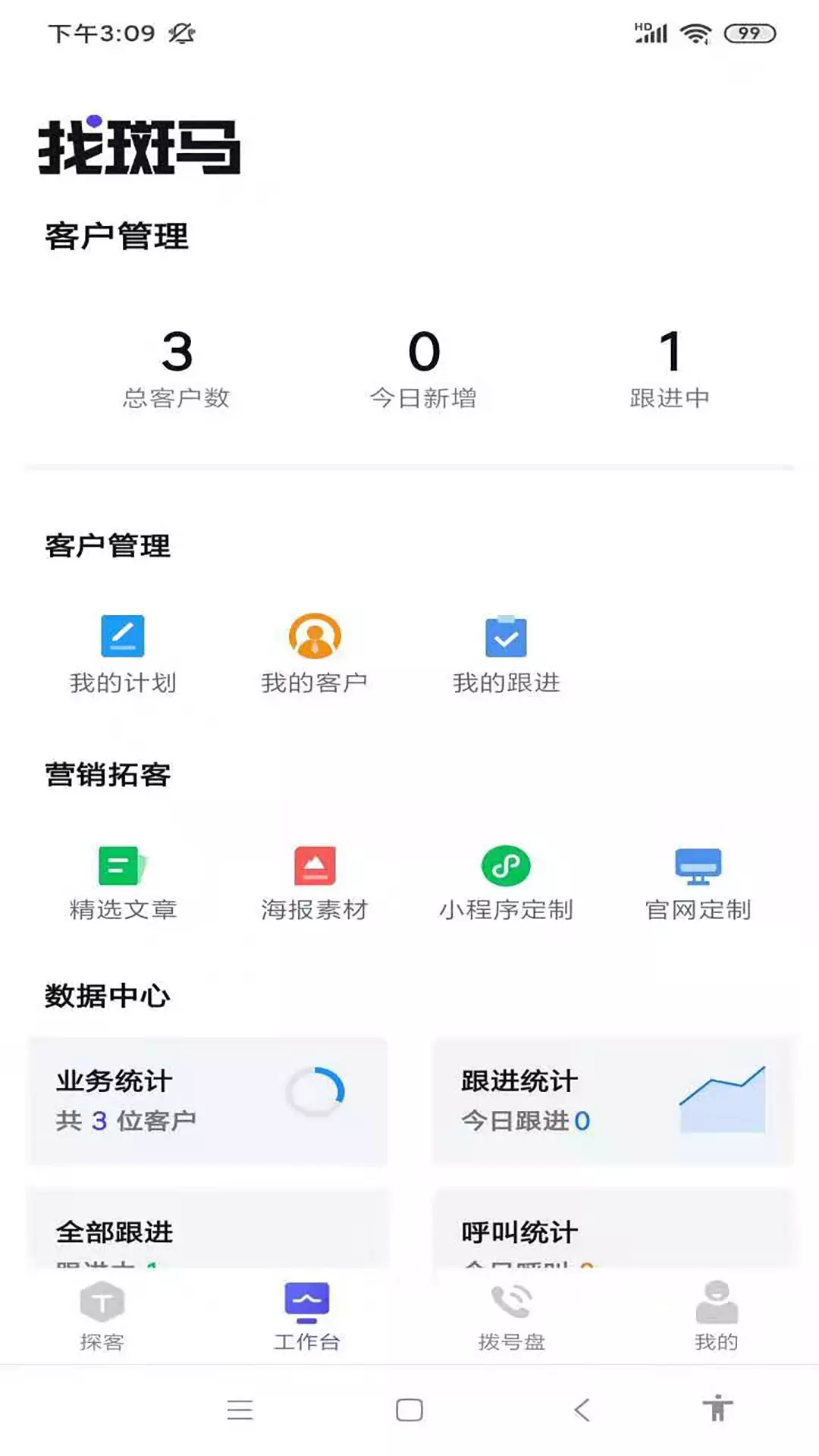Open 我的计划 in customer management
The height and width of the screenshot is (1456, 819).
(x=123, y=654)
